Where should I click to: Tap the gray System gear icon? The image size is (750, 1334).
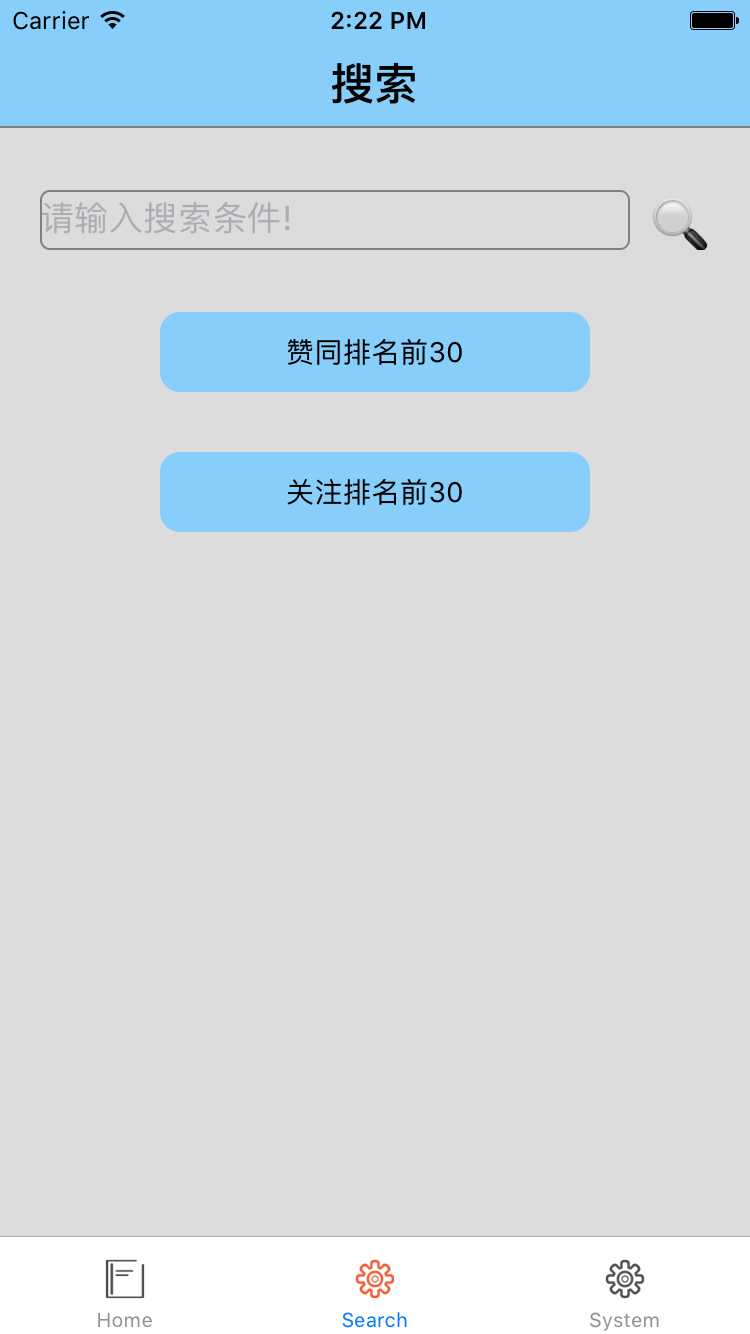[623, 1278]
